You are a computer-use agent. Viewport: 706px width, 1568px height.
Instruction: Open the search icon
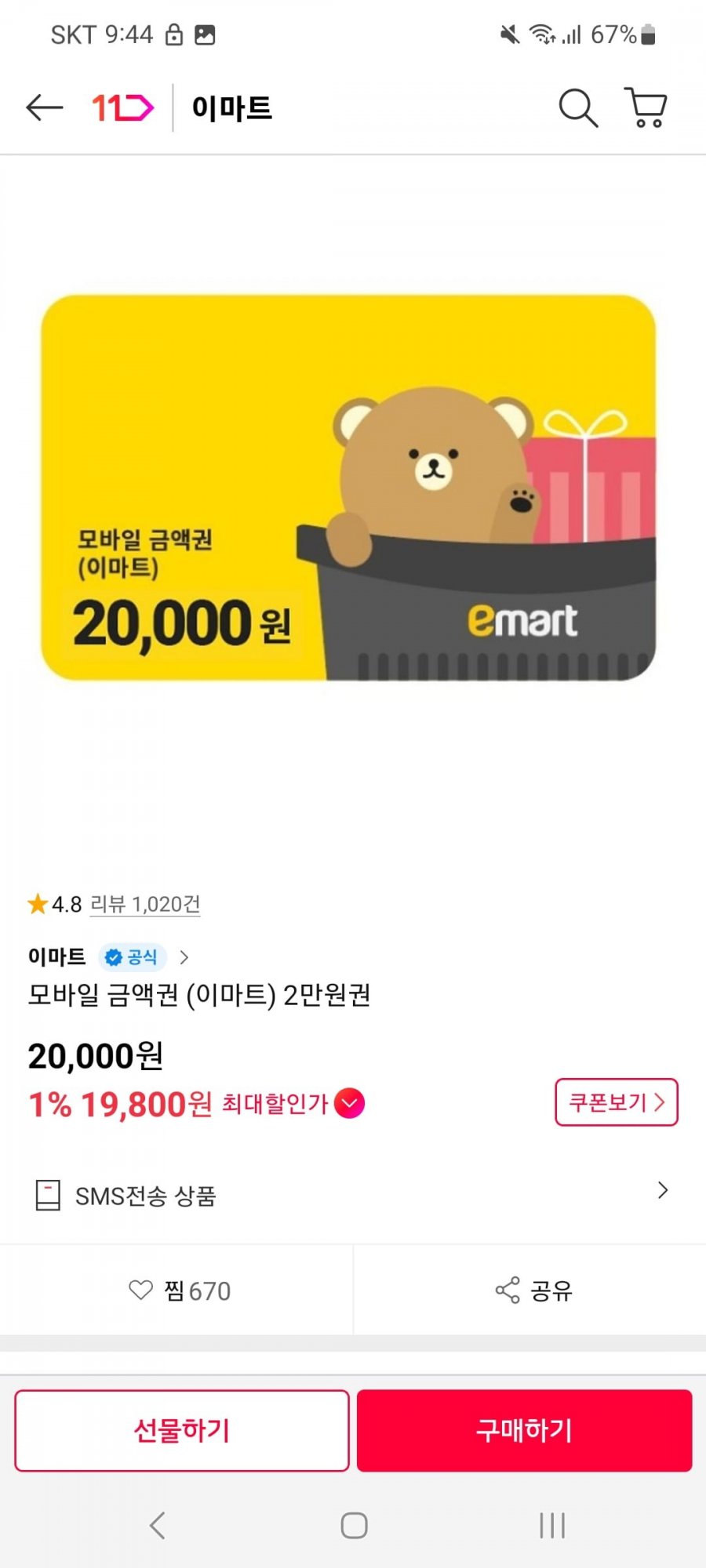click(x=577, y=107)
